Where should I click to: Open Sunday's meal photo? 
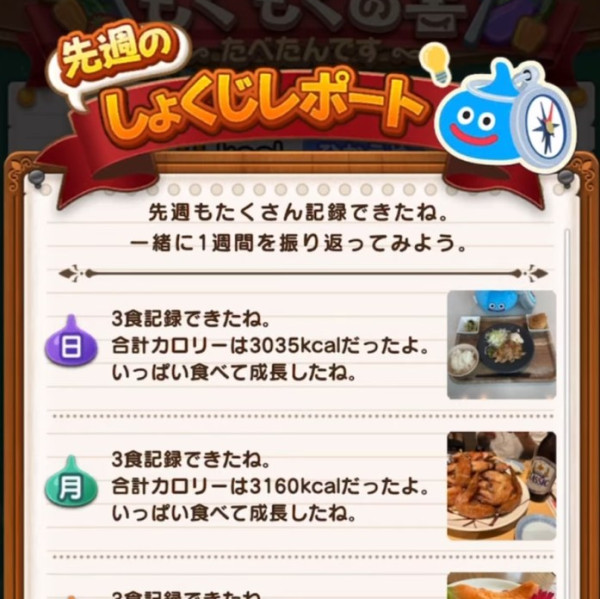(501, 345)
